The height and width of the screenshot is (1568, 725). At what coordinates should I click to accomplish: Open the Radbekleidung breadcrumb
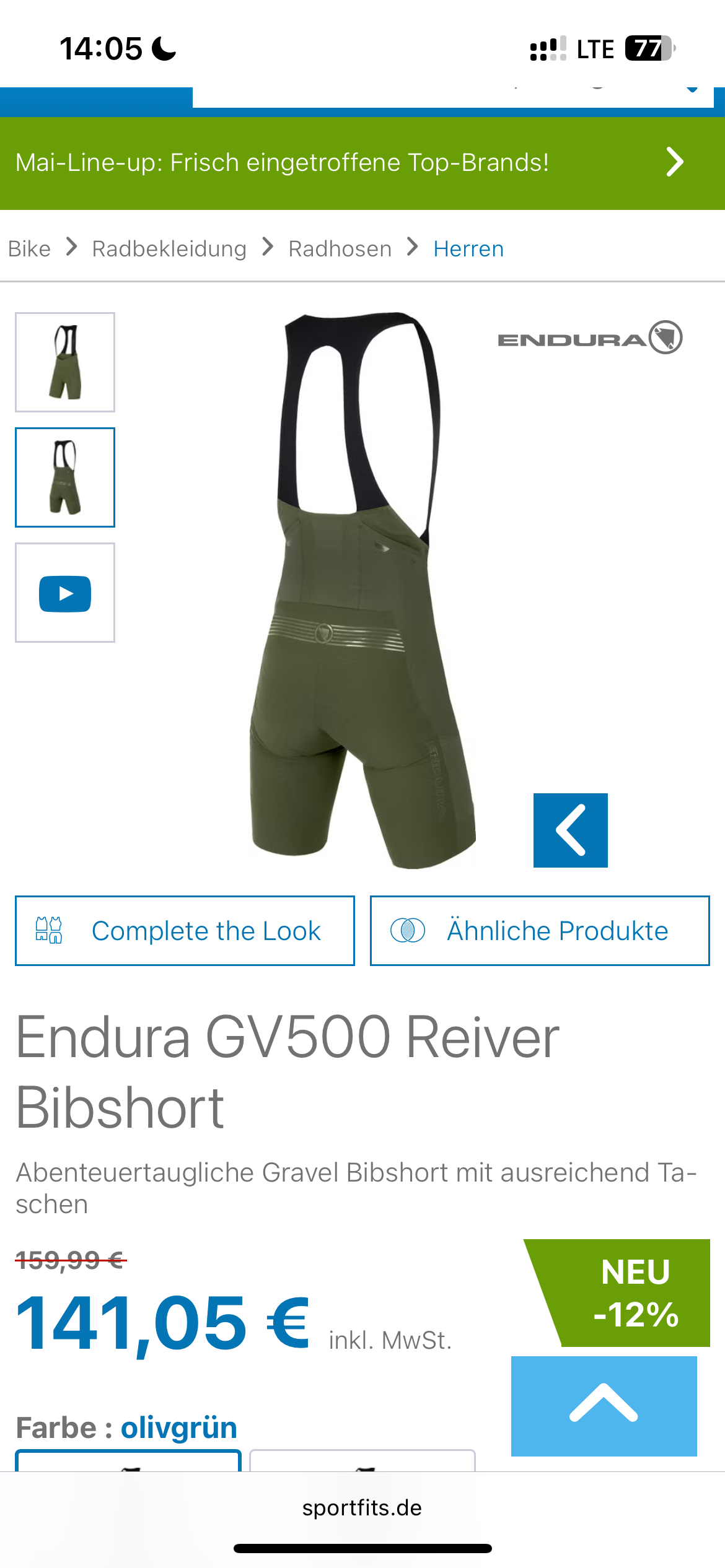point(169,249)
